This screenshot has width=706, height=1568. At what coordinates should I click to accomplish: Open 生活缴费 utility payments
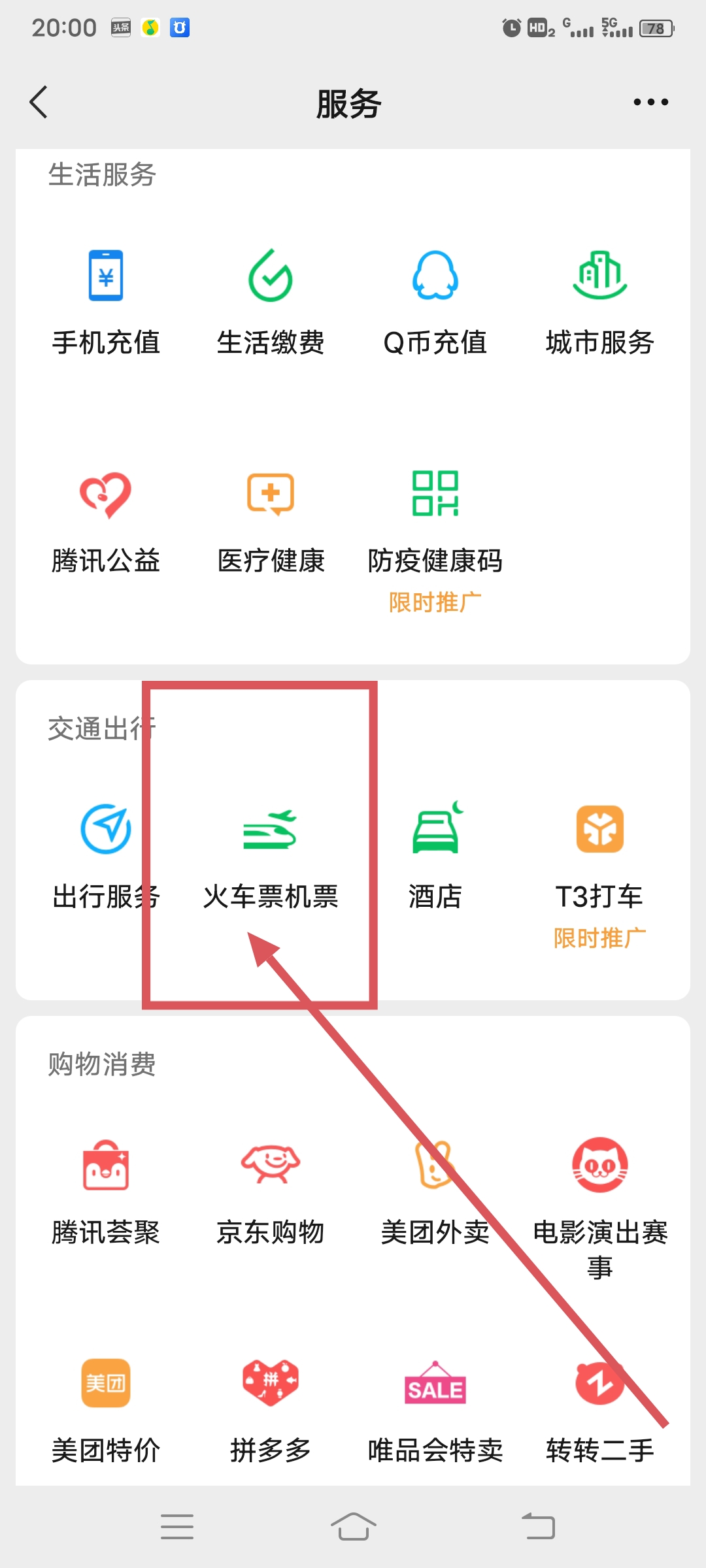click(x=271, y=301)
